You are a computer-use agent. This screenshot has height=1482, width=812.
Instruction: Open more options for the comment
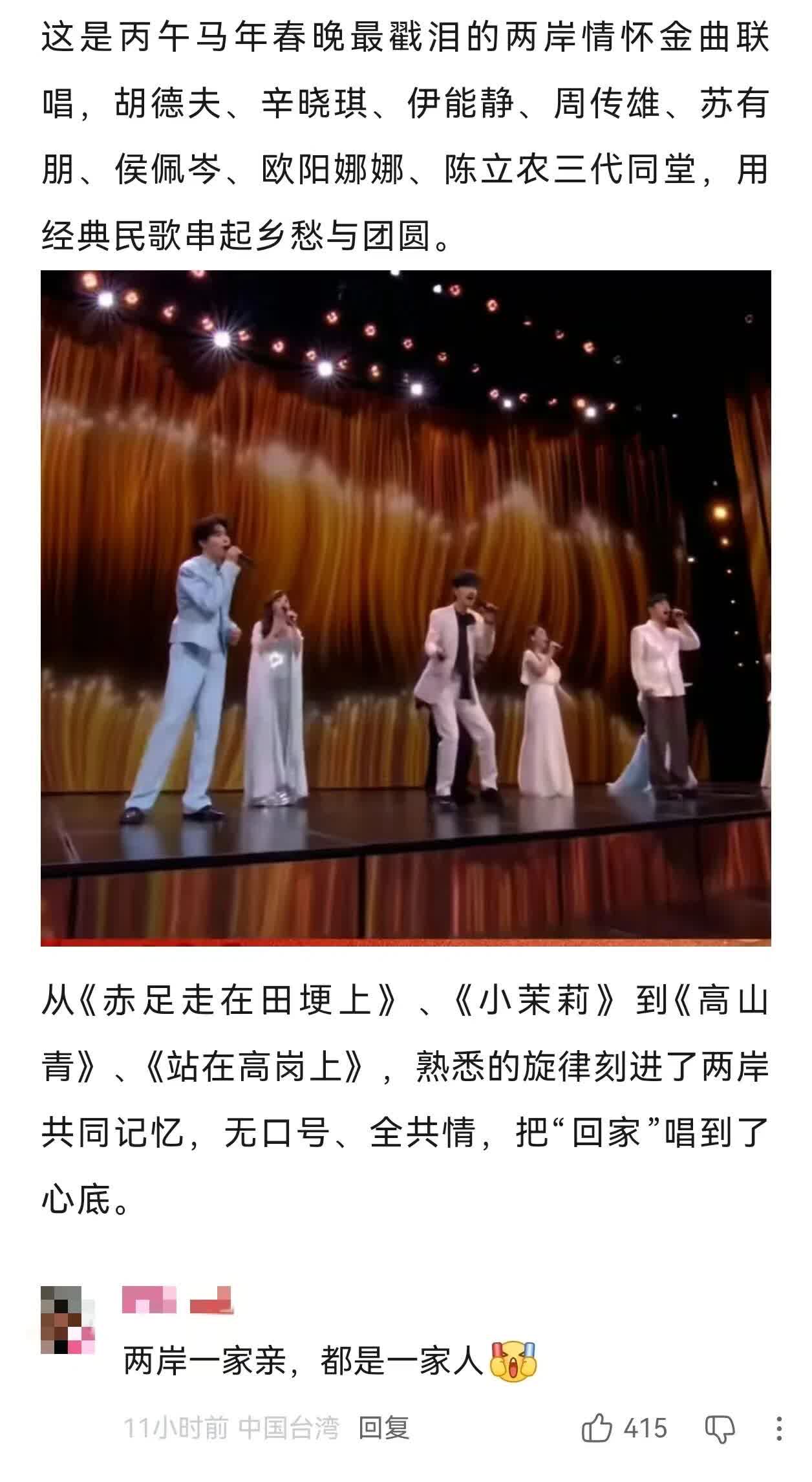[x=781, y=1428]
